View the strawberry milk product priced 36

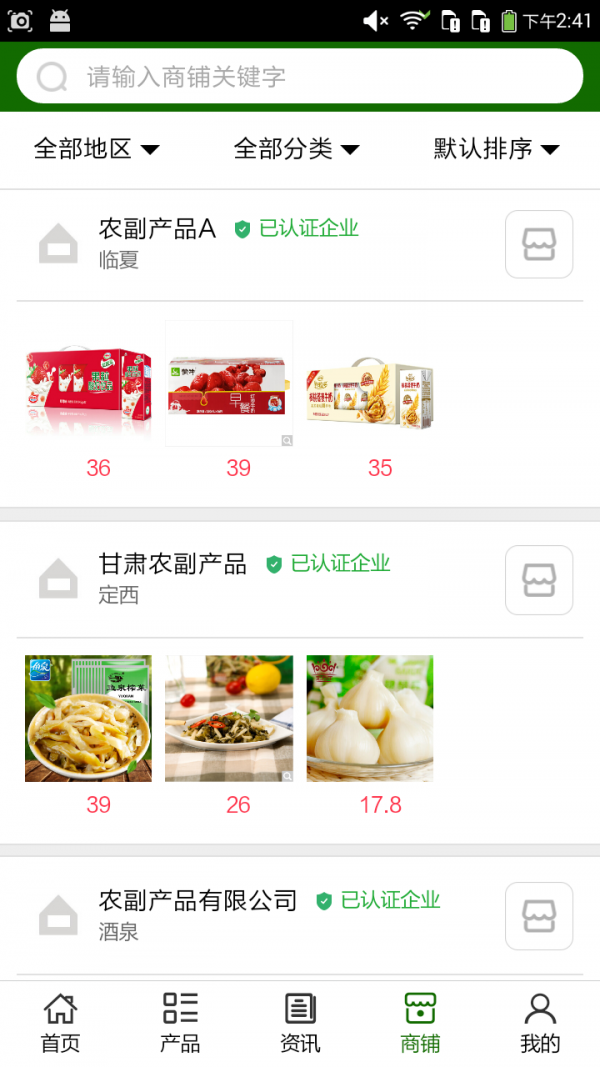click(89, 385)
